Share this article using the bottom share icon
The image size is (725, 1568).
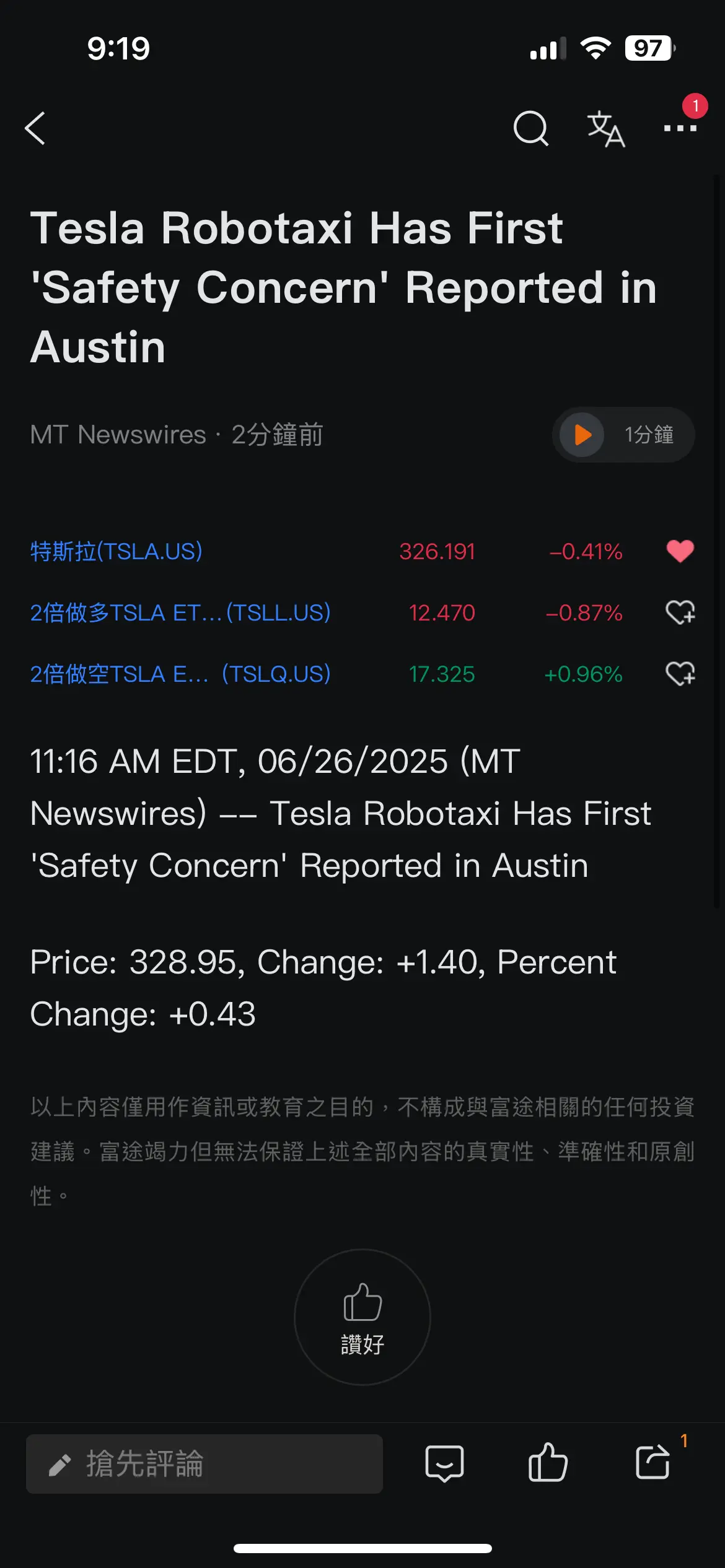pos(652,1463)
